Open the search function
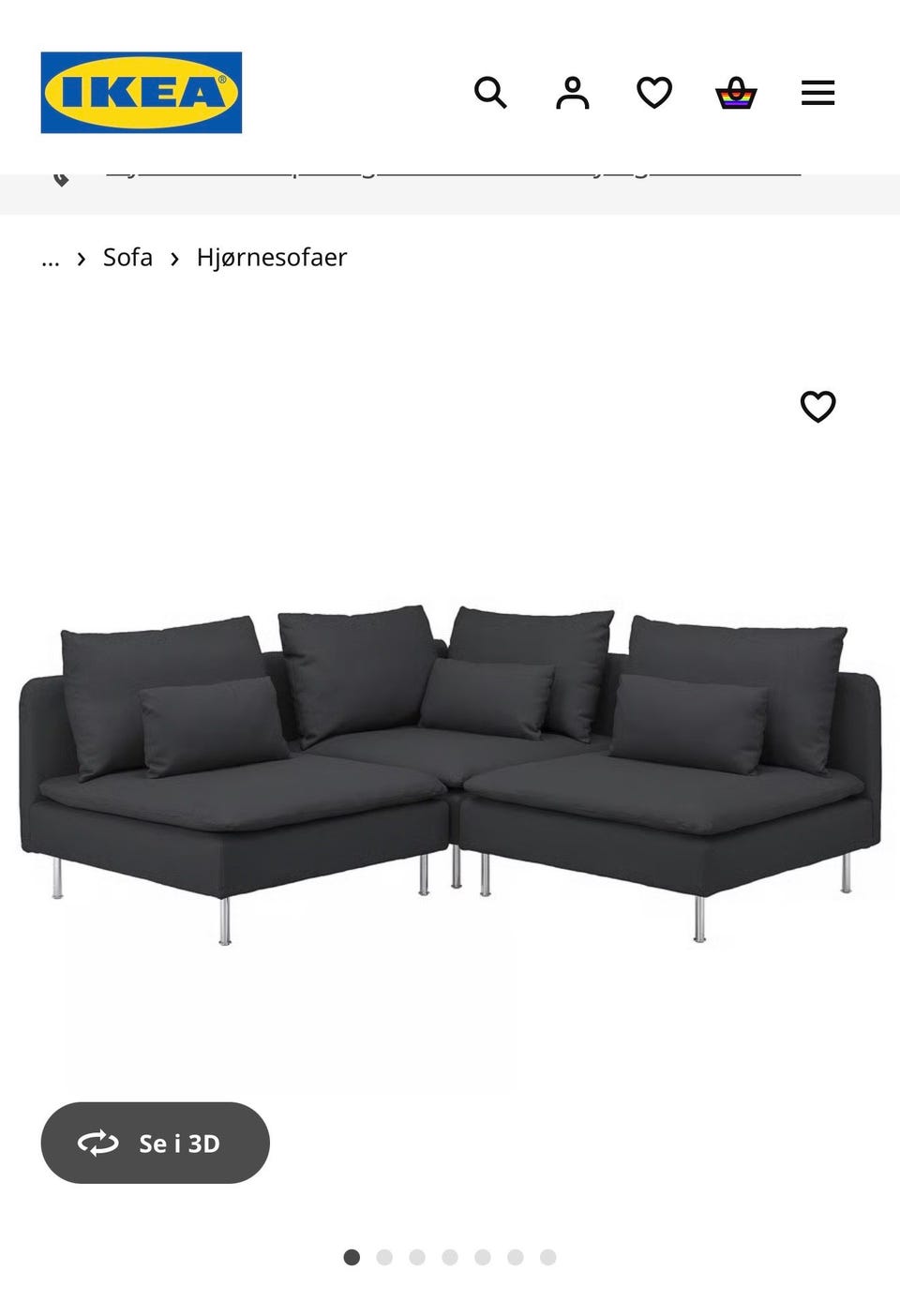The width and height of the screenshot is (900, 1316). tap(491, 93)
